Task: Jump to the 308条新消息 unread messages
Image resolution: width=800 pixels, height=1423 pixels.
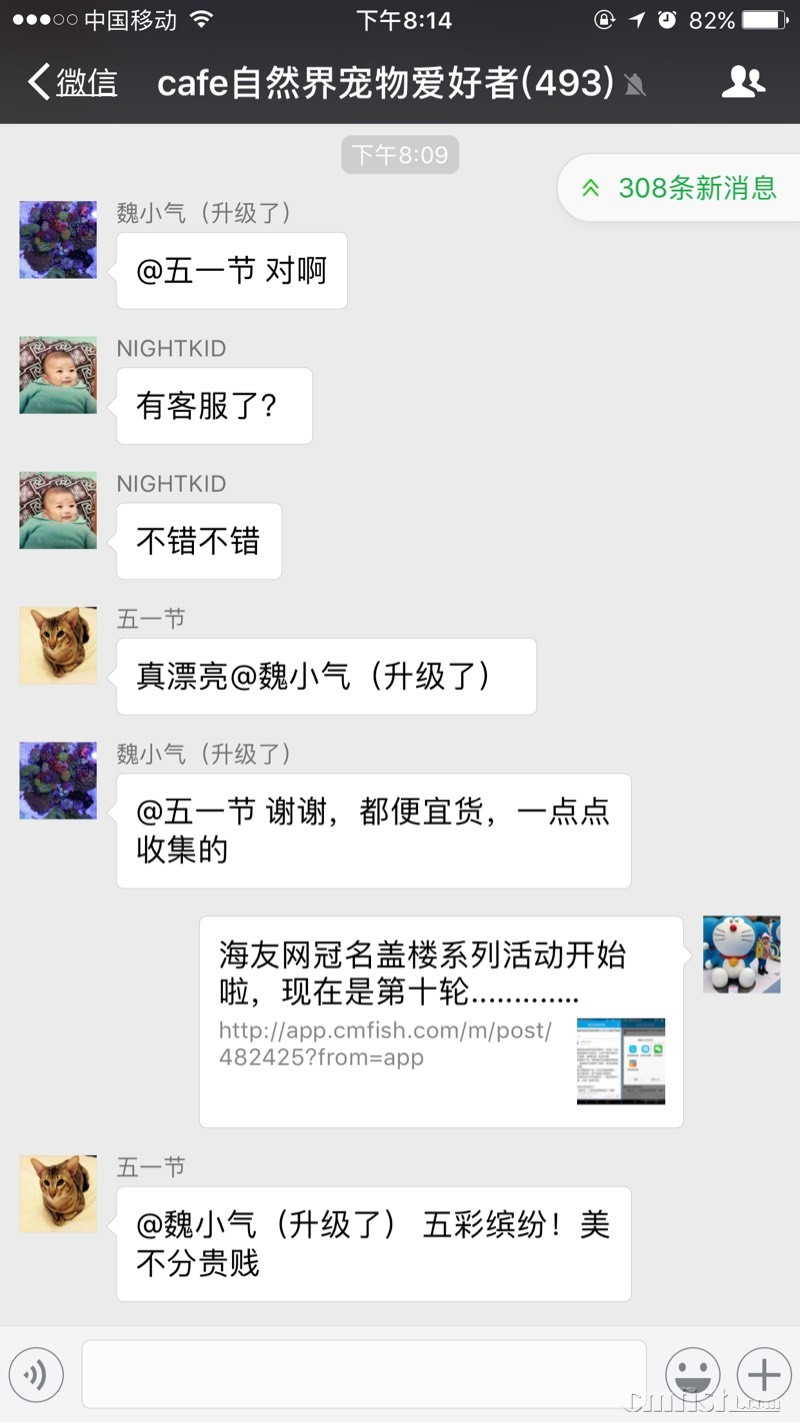Action: point(682,187)
